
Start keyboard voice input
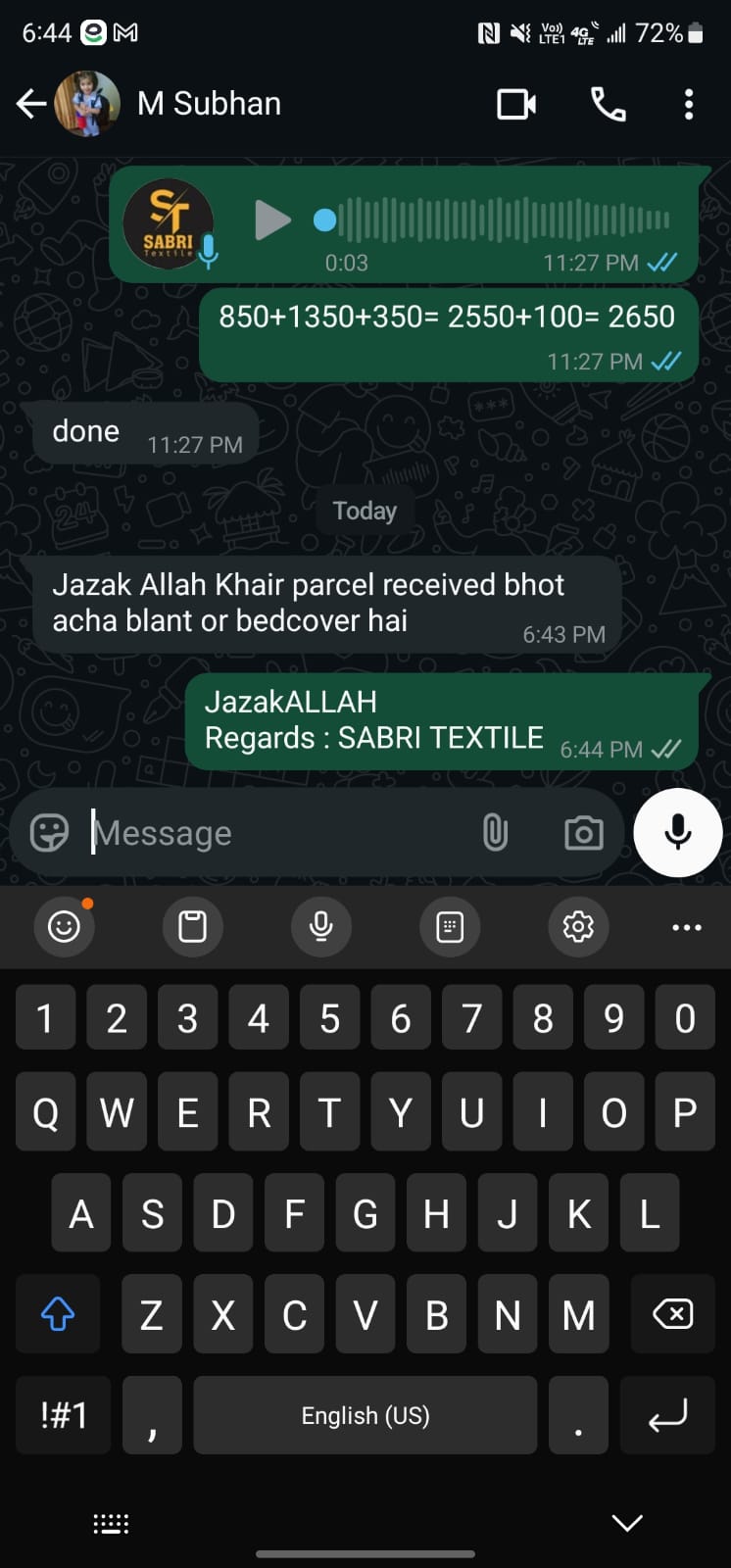(x=320, y=926)
